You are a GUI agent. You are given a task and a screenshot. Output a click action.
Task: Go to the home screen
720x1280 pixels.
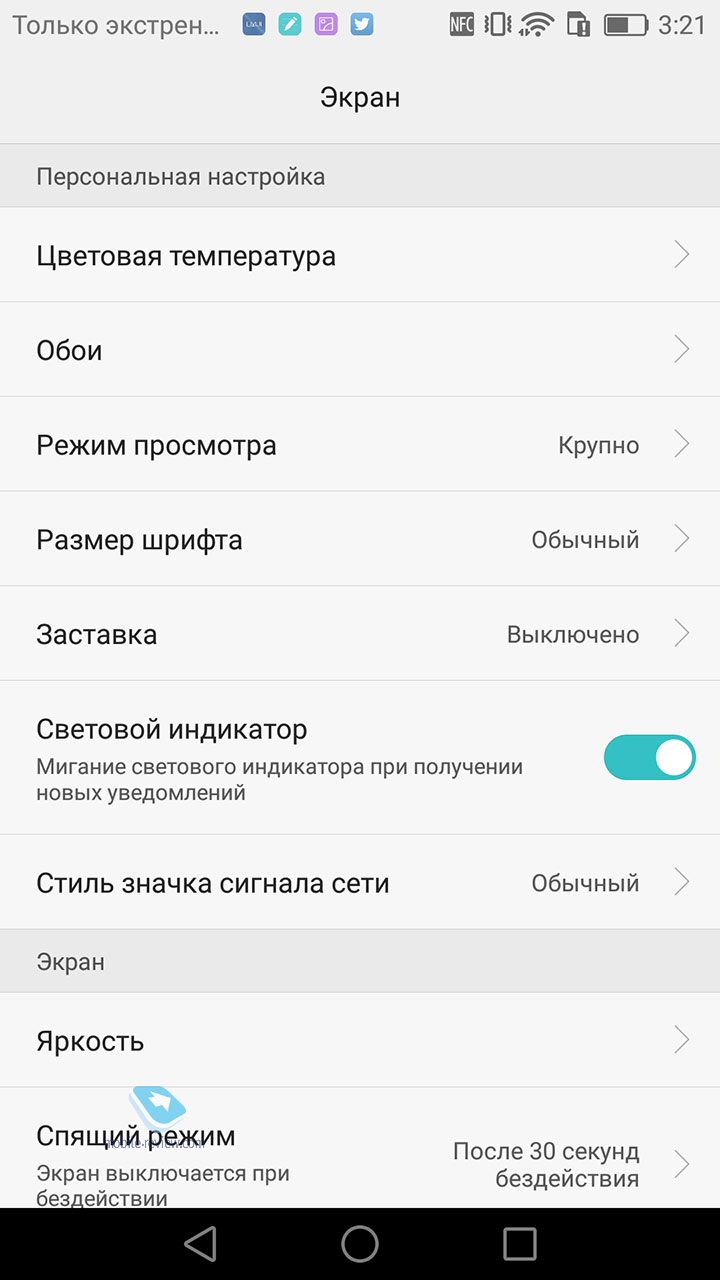click(x=360, y=1244)
